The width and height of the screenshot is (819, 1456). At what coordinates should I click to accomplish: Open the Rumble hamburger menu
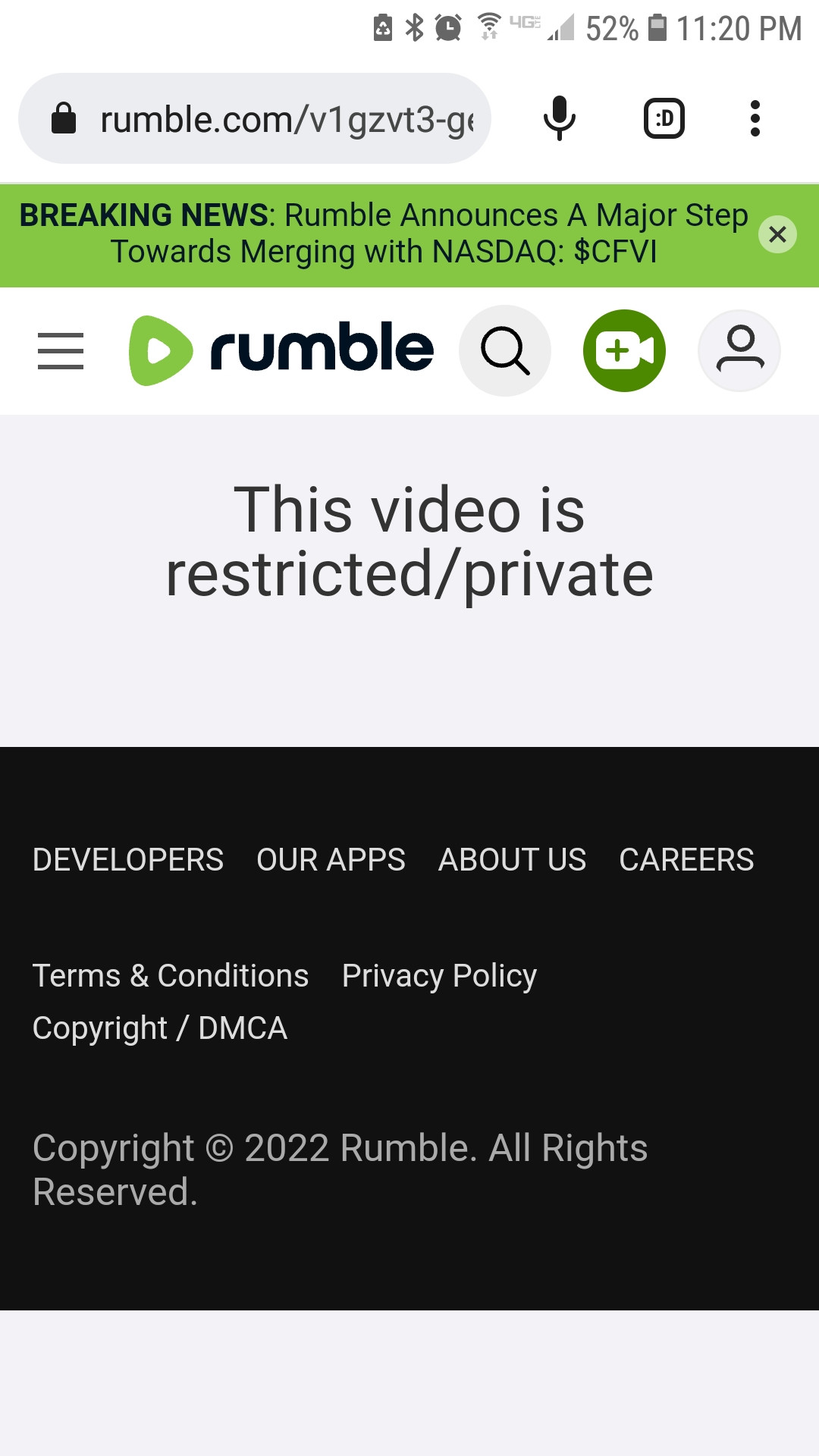(61, 351)
